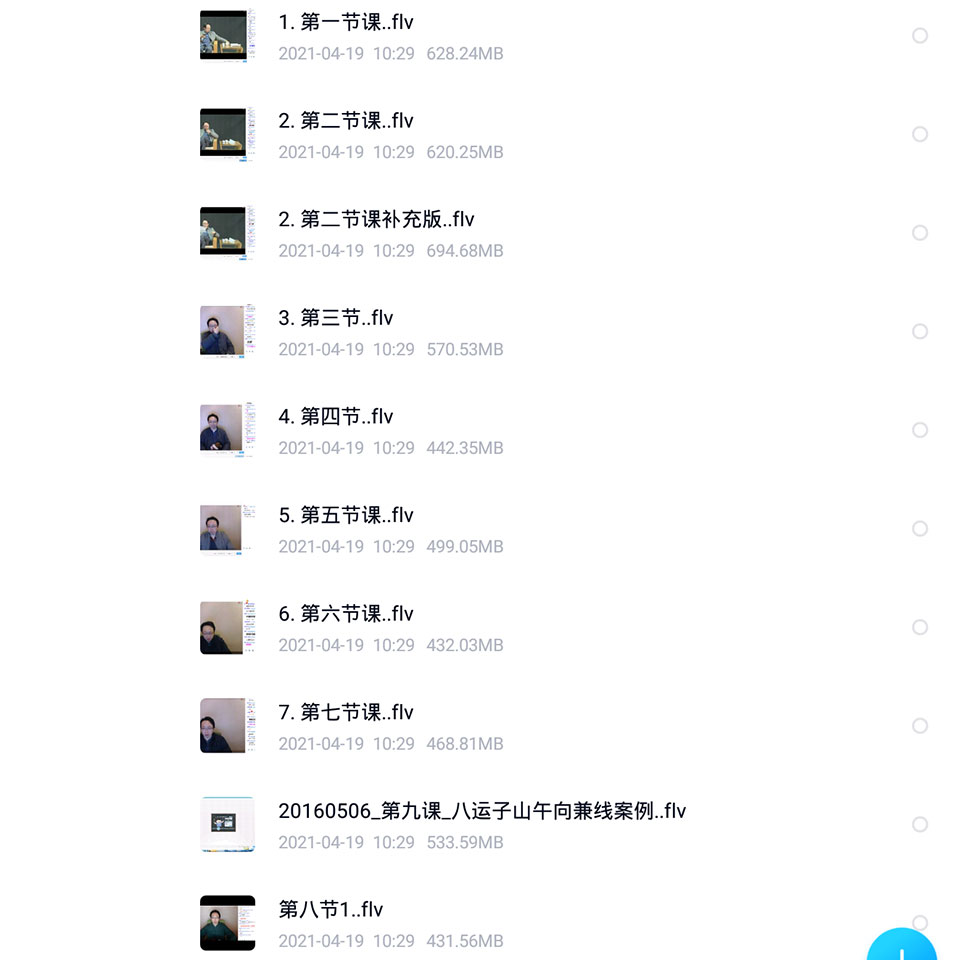This screenshot has width=960, height=960.
Task: Select the checkbox for 7. 第七节课..flv
Action: [920, 726]
